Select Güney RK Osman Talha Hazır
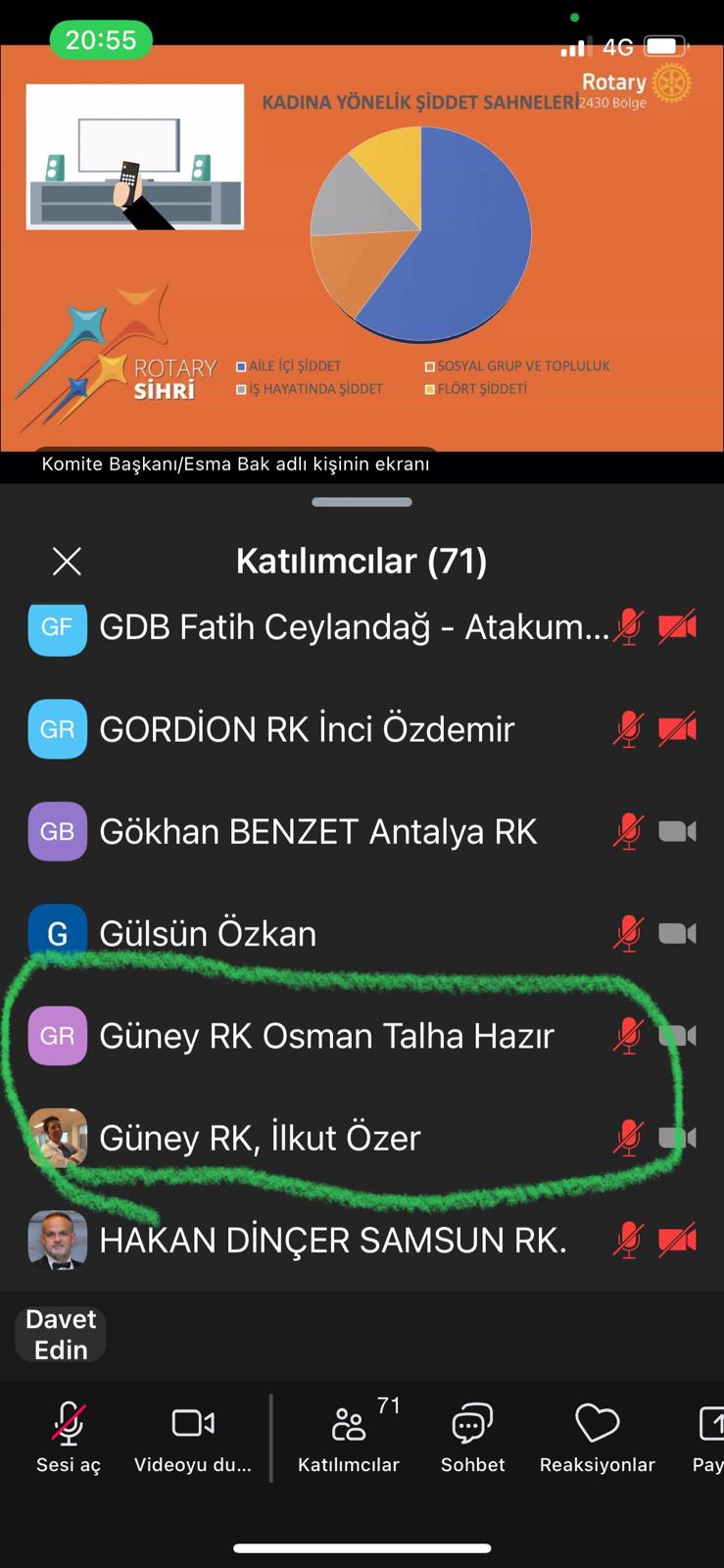Image resolution: width=724 pixels, height=1568 pixels. [362, 1036]
